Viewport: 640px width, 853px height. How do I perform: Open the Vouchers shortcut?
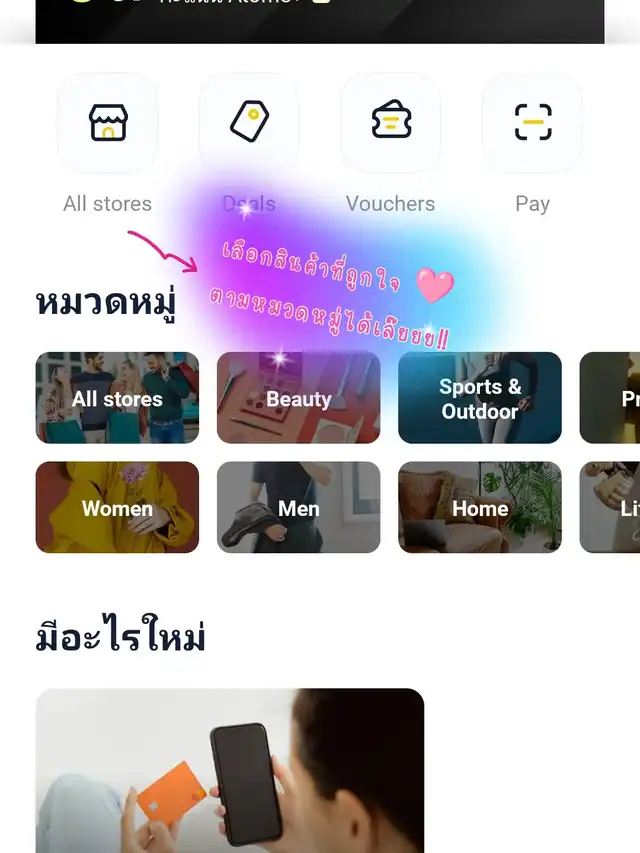coord(390,123)
